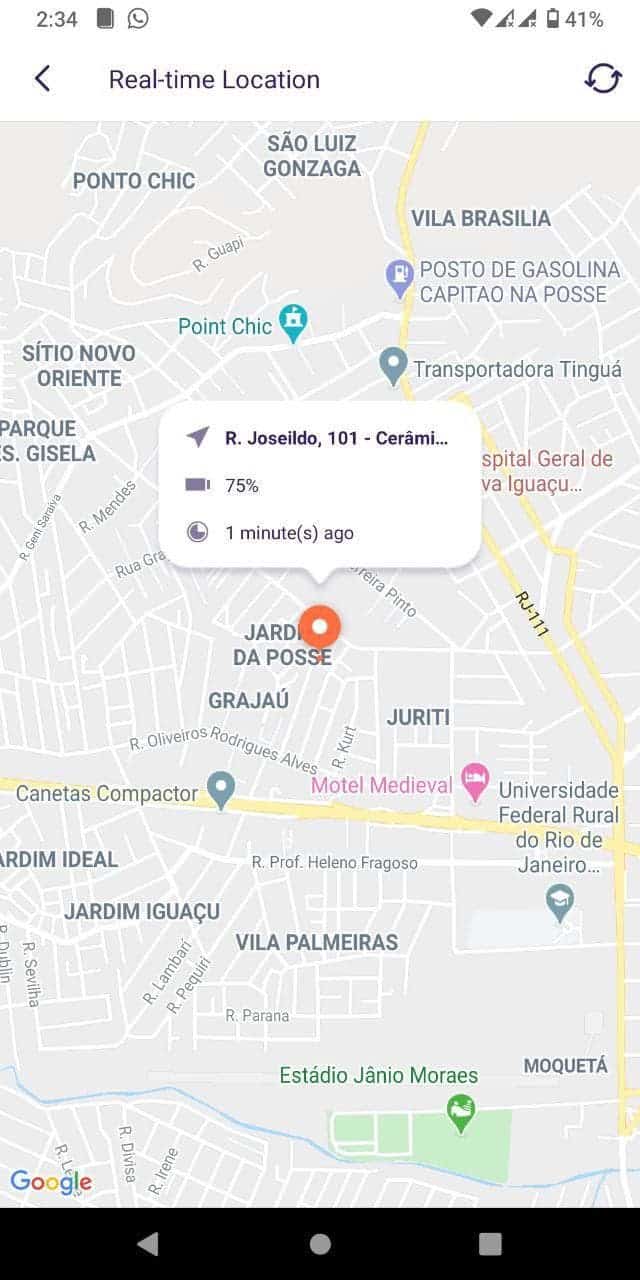Select the Posto de Gasolina Capitao marker
The height and width of the screenshot is (1280, 640).
click(400, 277)
